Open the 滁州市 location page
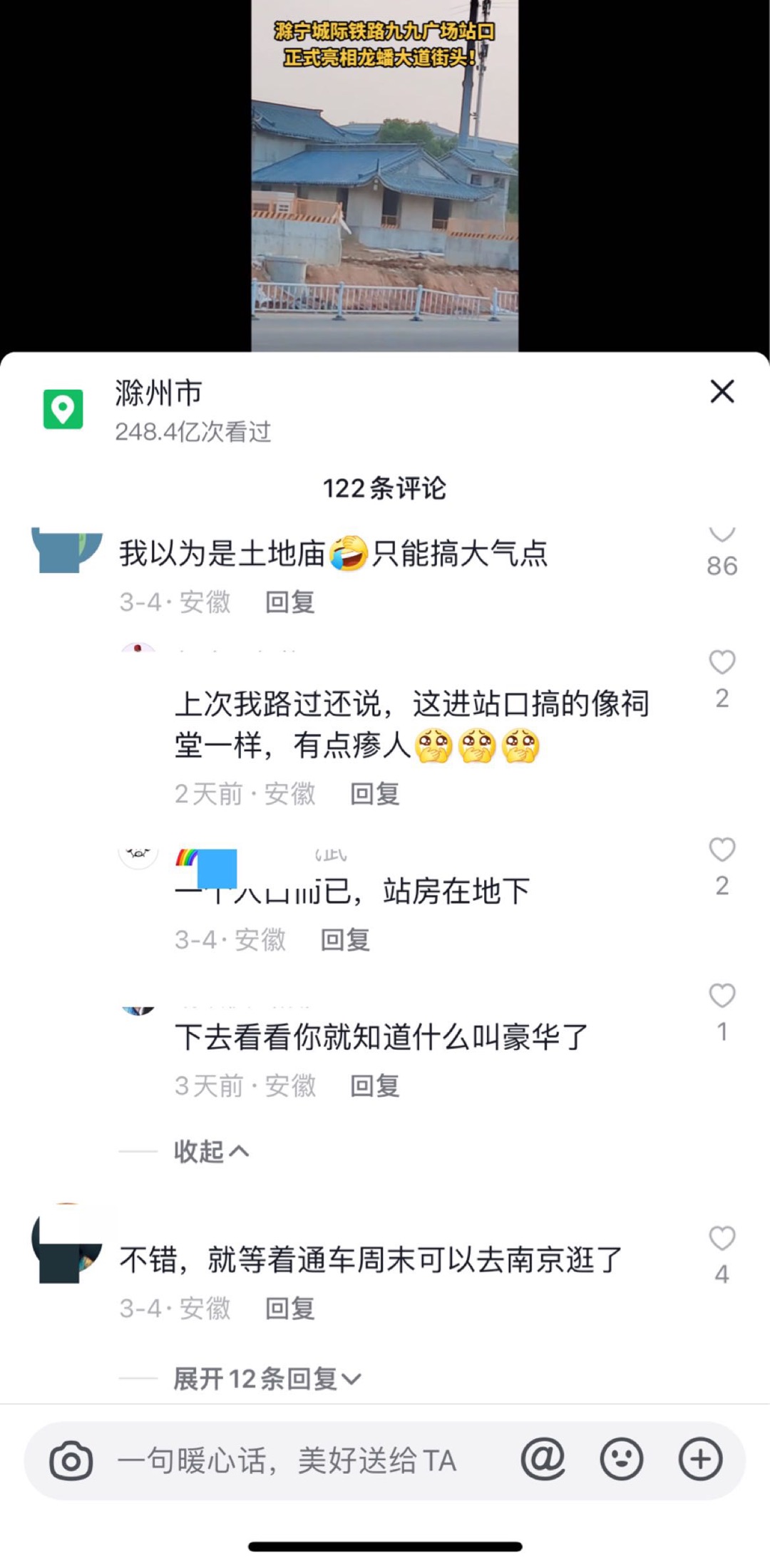Viewport: 770px width, 1568px height. 158,393
